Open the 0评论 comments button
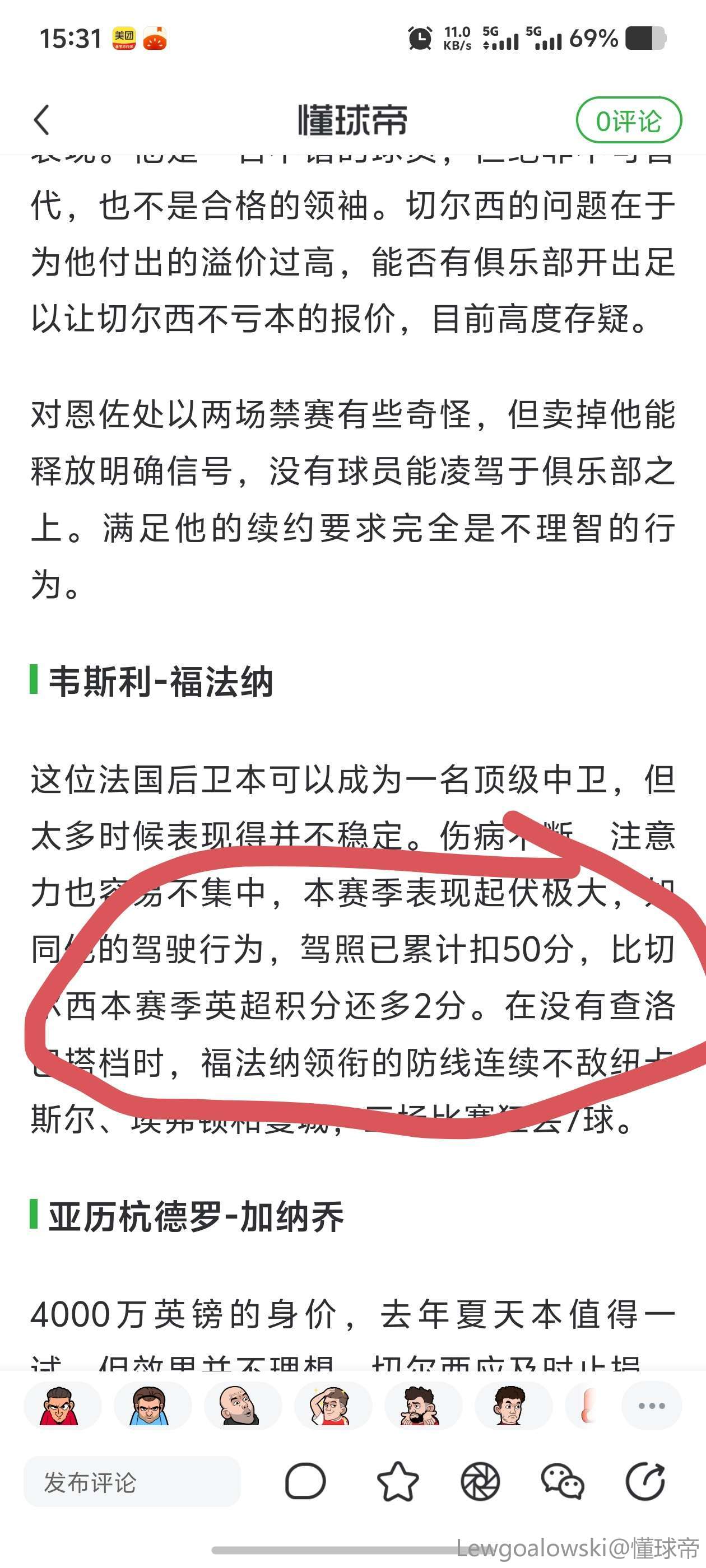This screenshot has width=706, height=1568. click(628, 120)
